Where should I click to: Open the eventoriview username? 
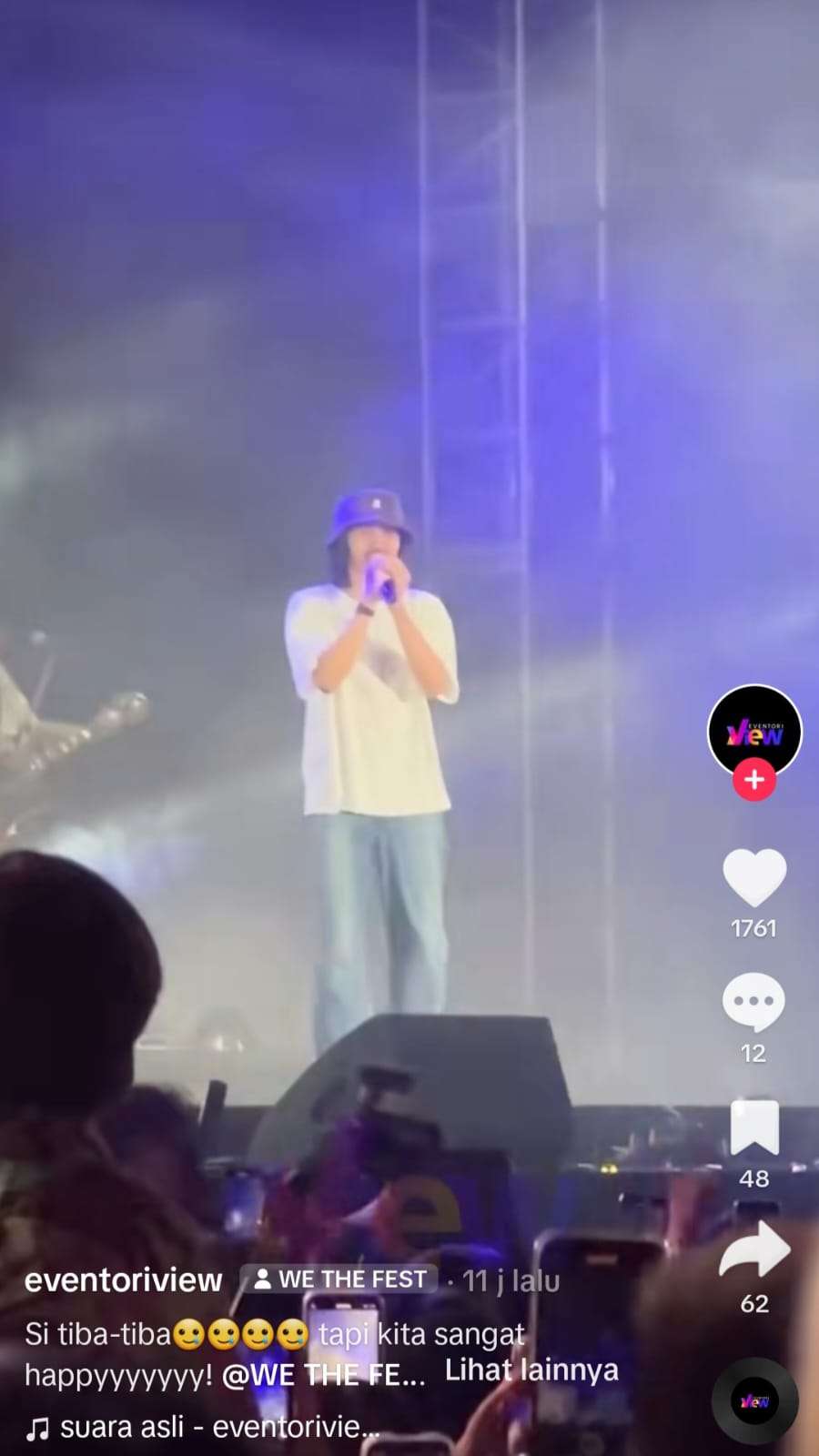click(123, 1280)
